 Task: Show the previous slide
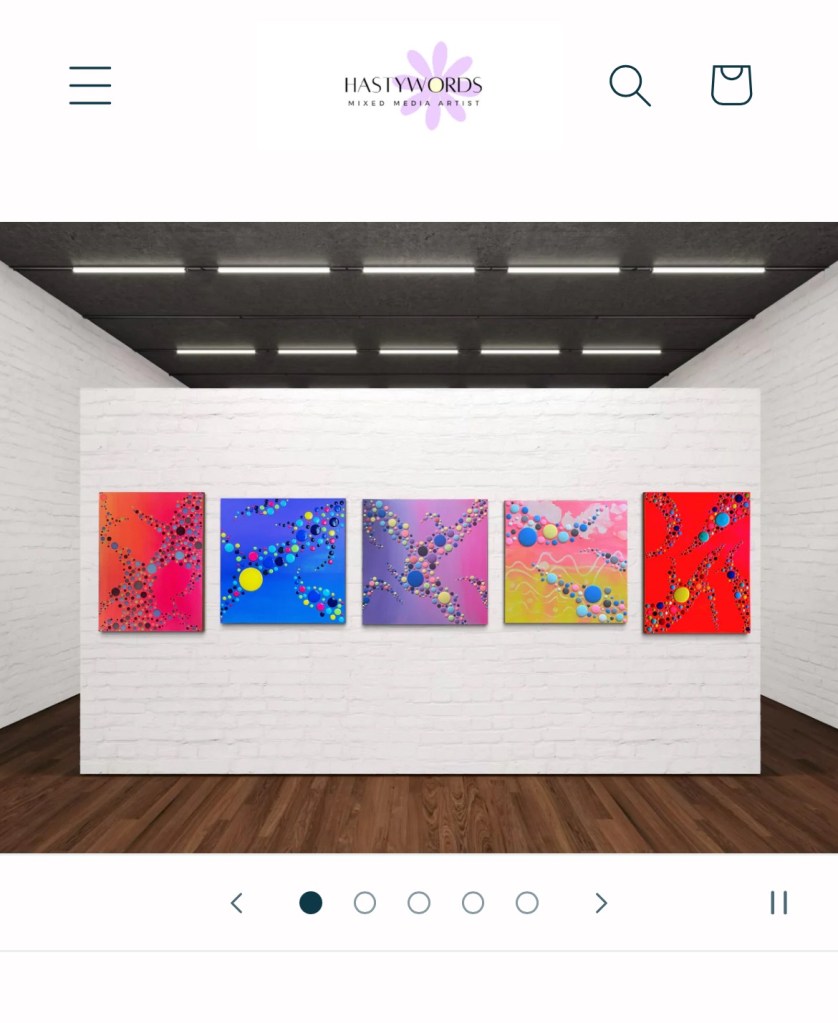tap(237, 903)
